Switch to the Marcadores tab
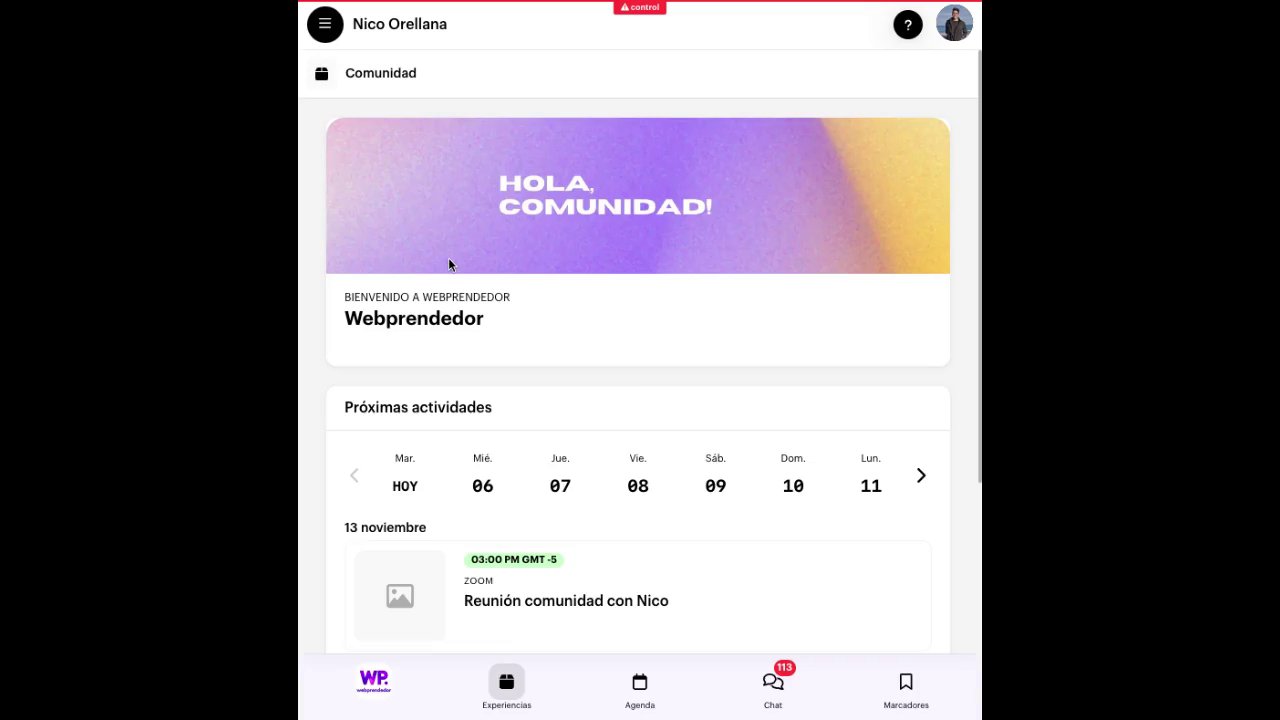 click(x=906, y=688)
